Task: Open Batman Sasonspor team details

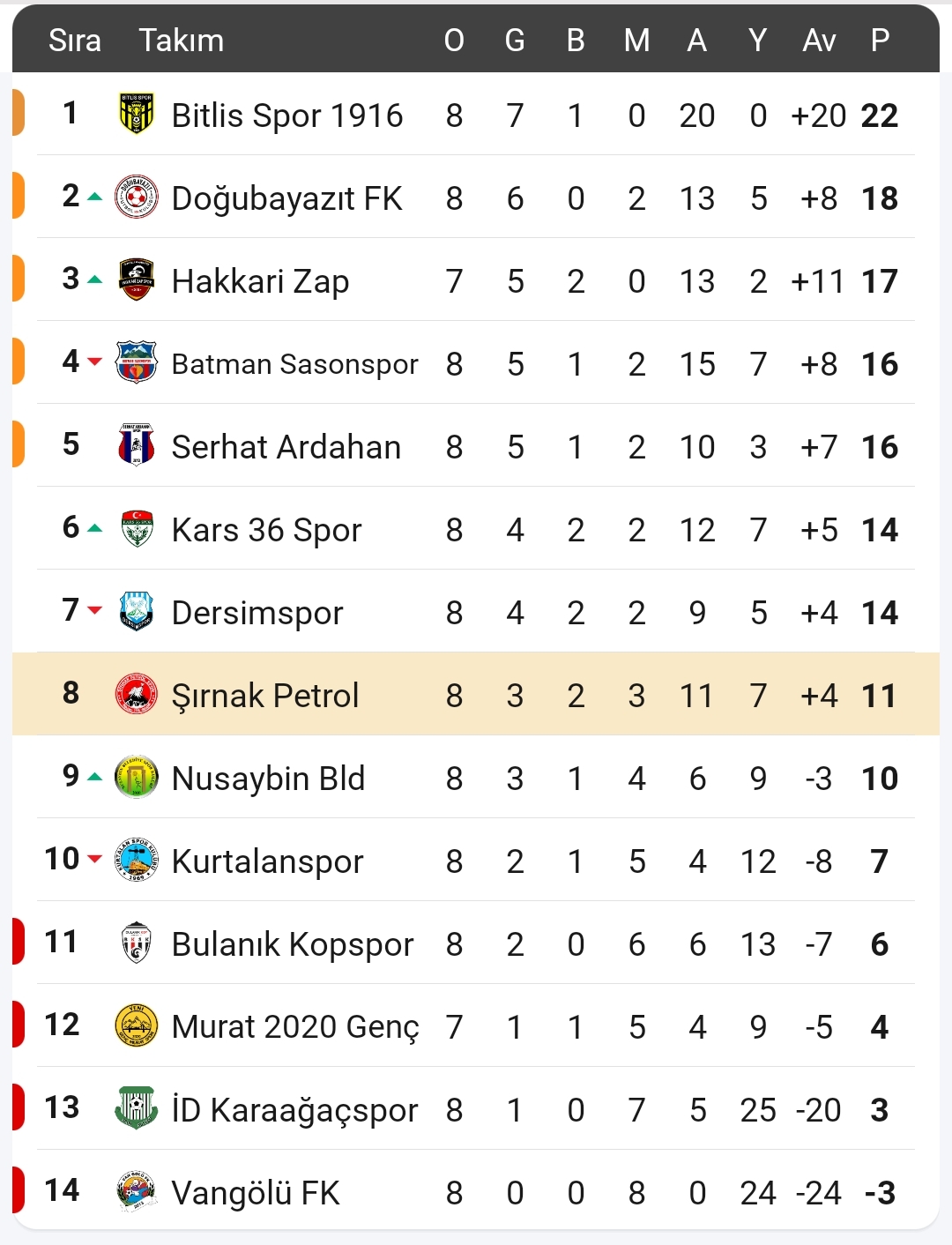Action: click(294, 364)
